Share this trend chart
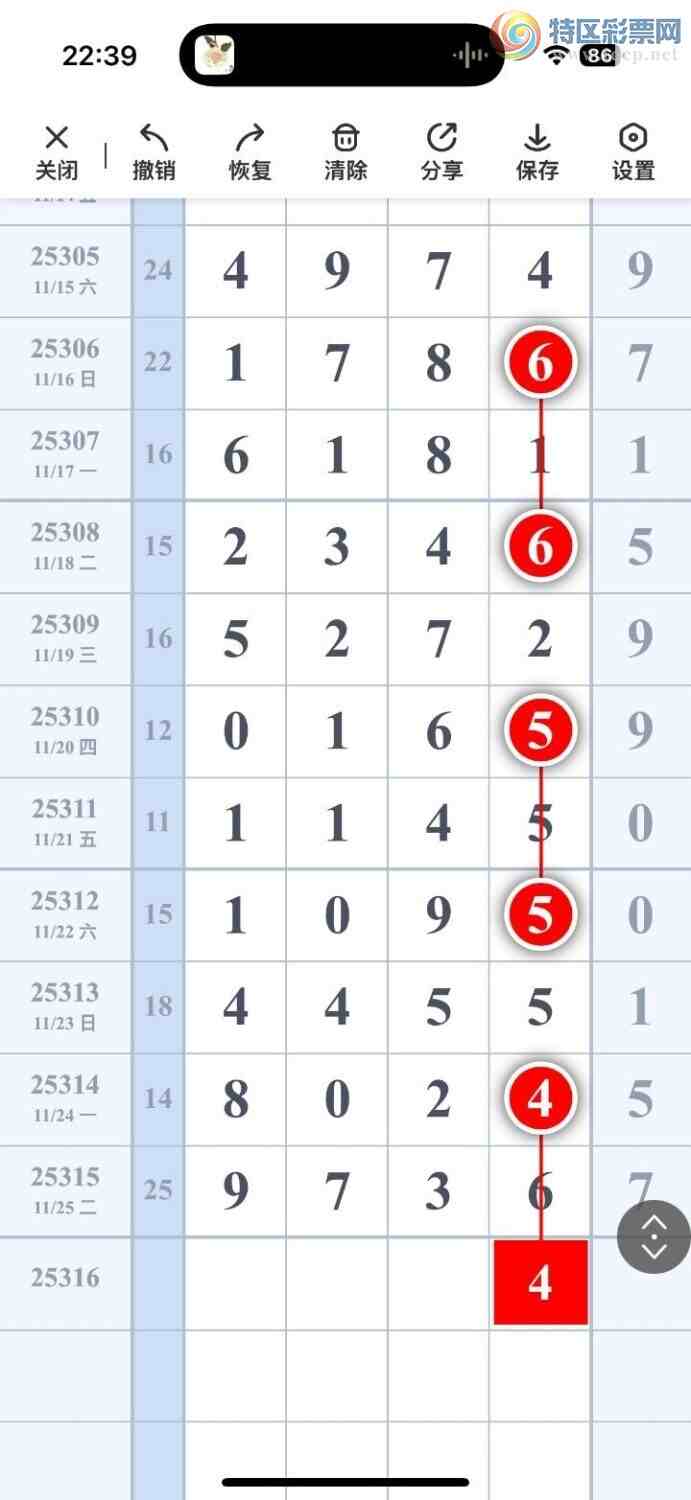The width and height of the screenshot is (691, 1500). point(441,152)
